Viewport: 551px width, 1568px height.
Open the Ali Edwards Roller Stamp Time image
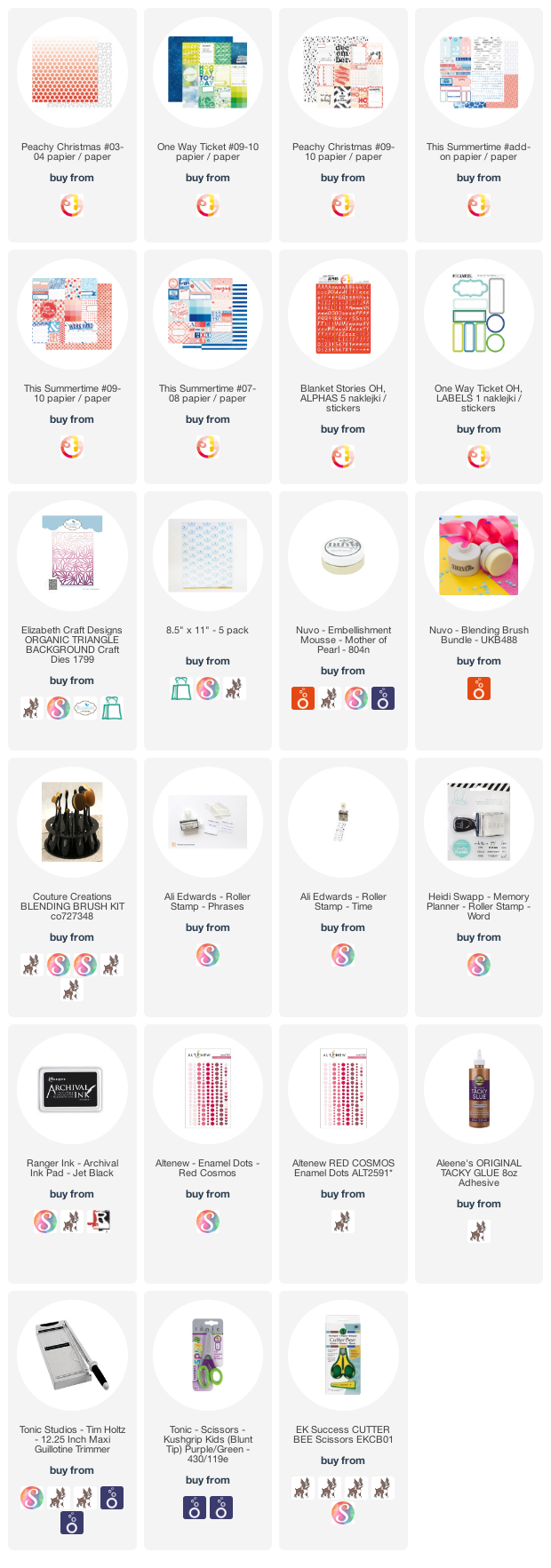pyautogui.click(x=343, y=823)
